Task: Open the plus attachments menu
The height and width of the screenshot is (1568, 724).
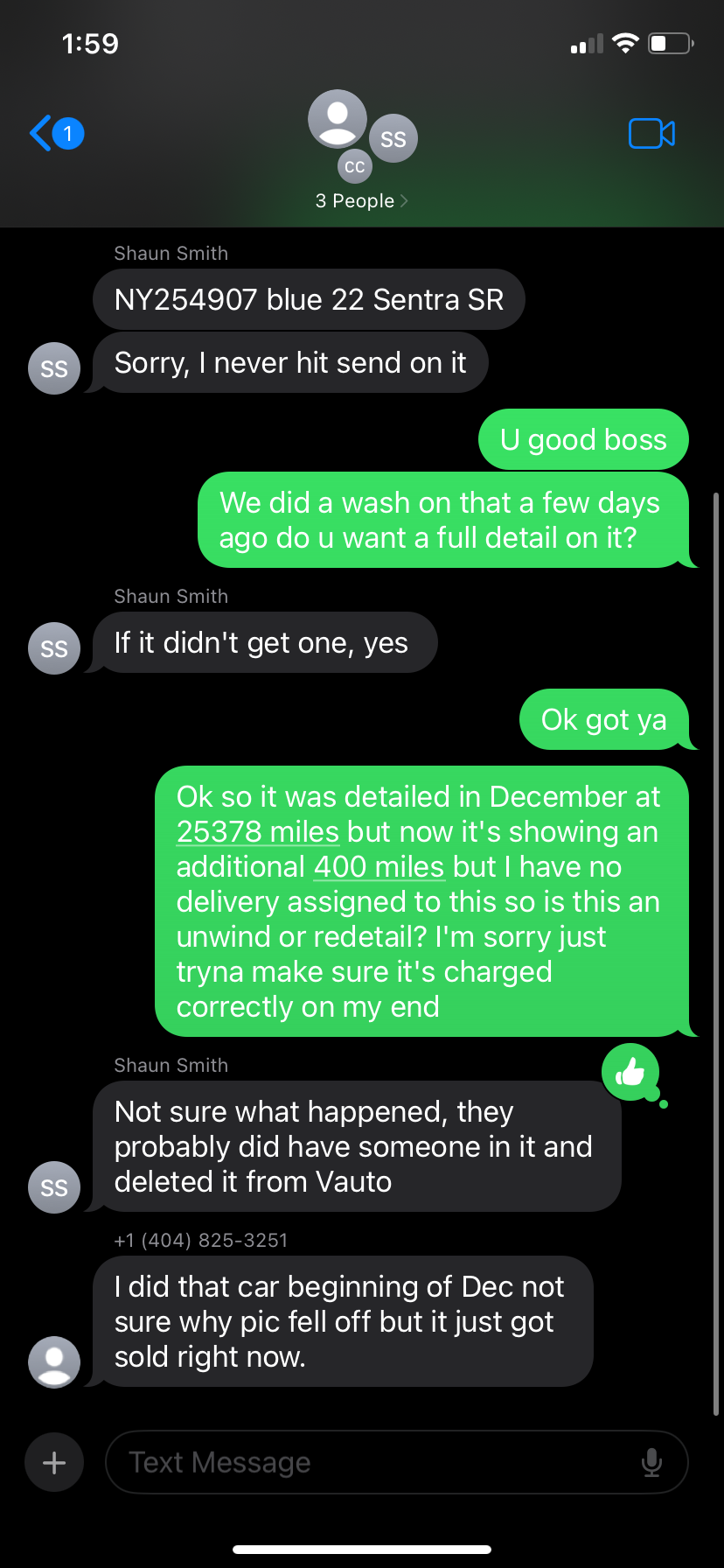Action: pyautogui.click(x=54, y=1462)
